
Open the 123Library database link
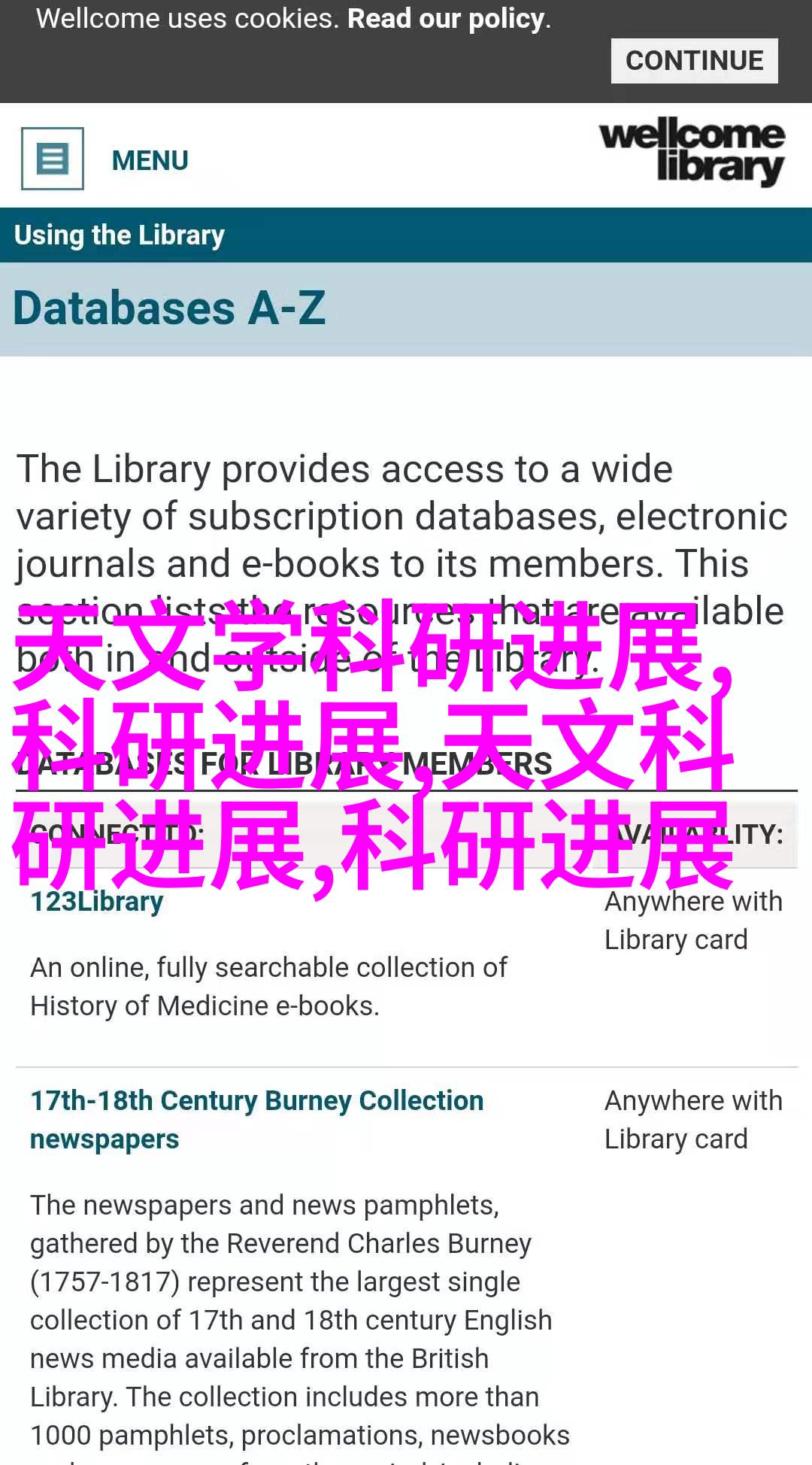point(97,902)
